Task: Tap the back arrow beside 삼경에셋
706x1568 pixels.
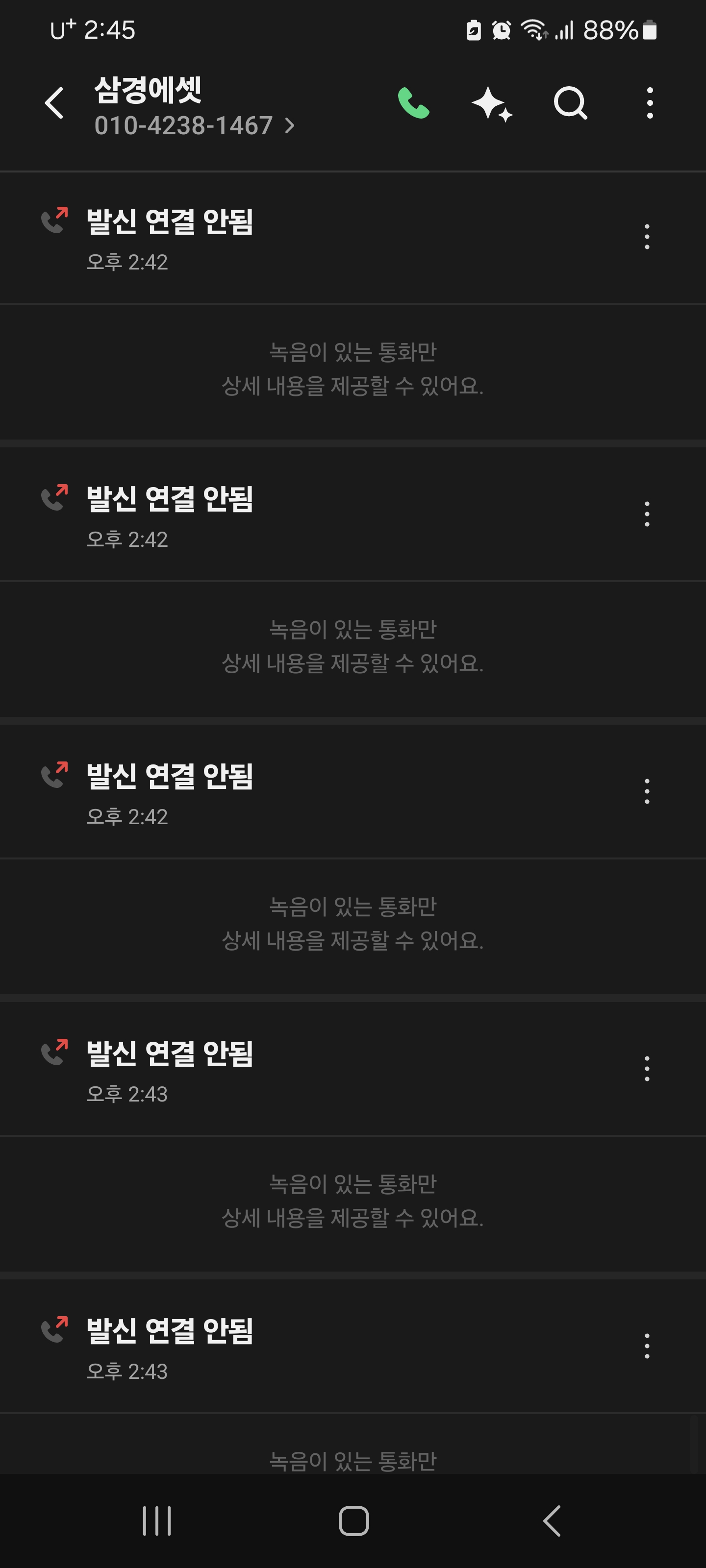Action: pyautogui.click(x=54, y=103)
